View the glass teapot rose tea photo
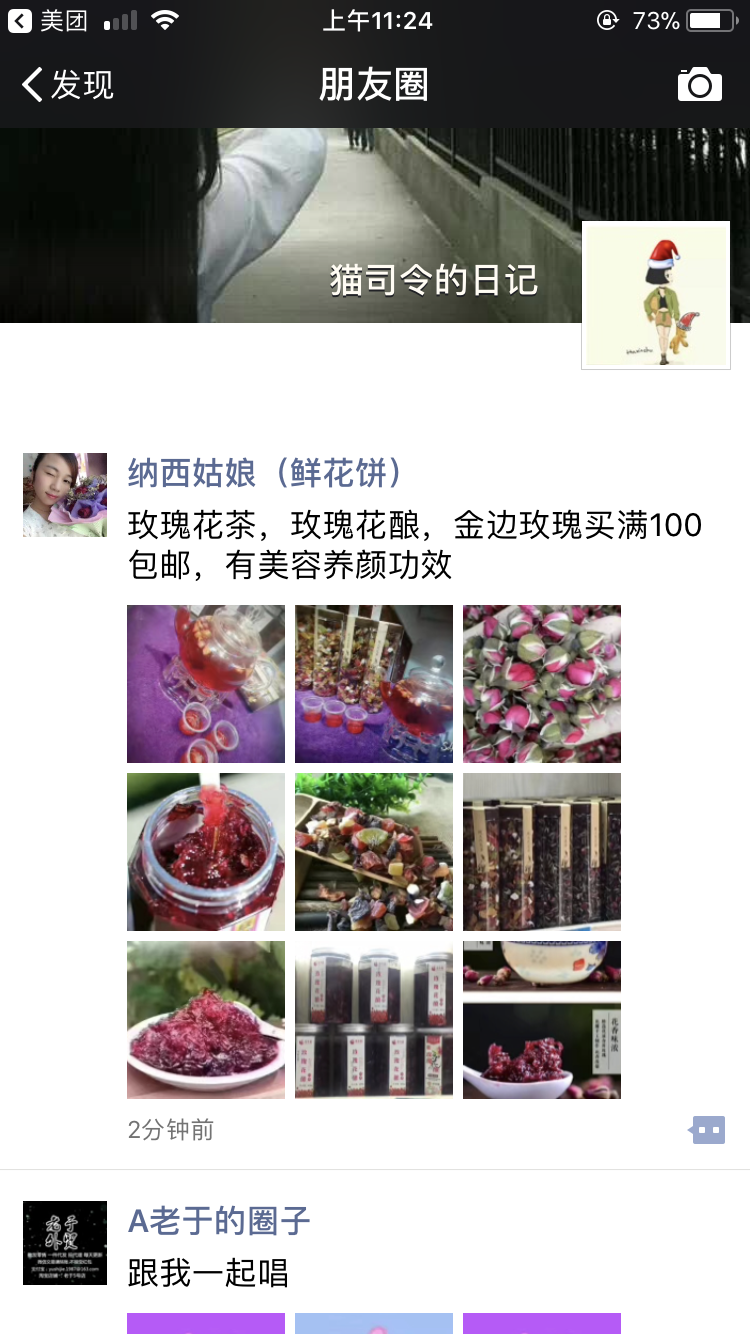The image size is (750, 1334). coord(206,684)
